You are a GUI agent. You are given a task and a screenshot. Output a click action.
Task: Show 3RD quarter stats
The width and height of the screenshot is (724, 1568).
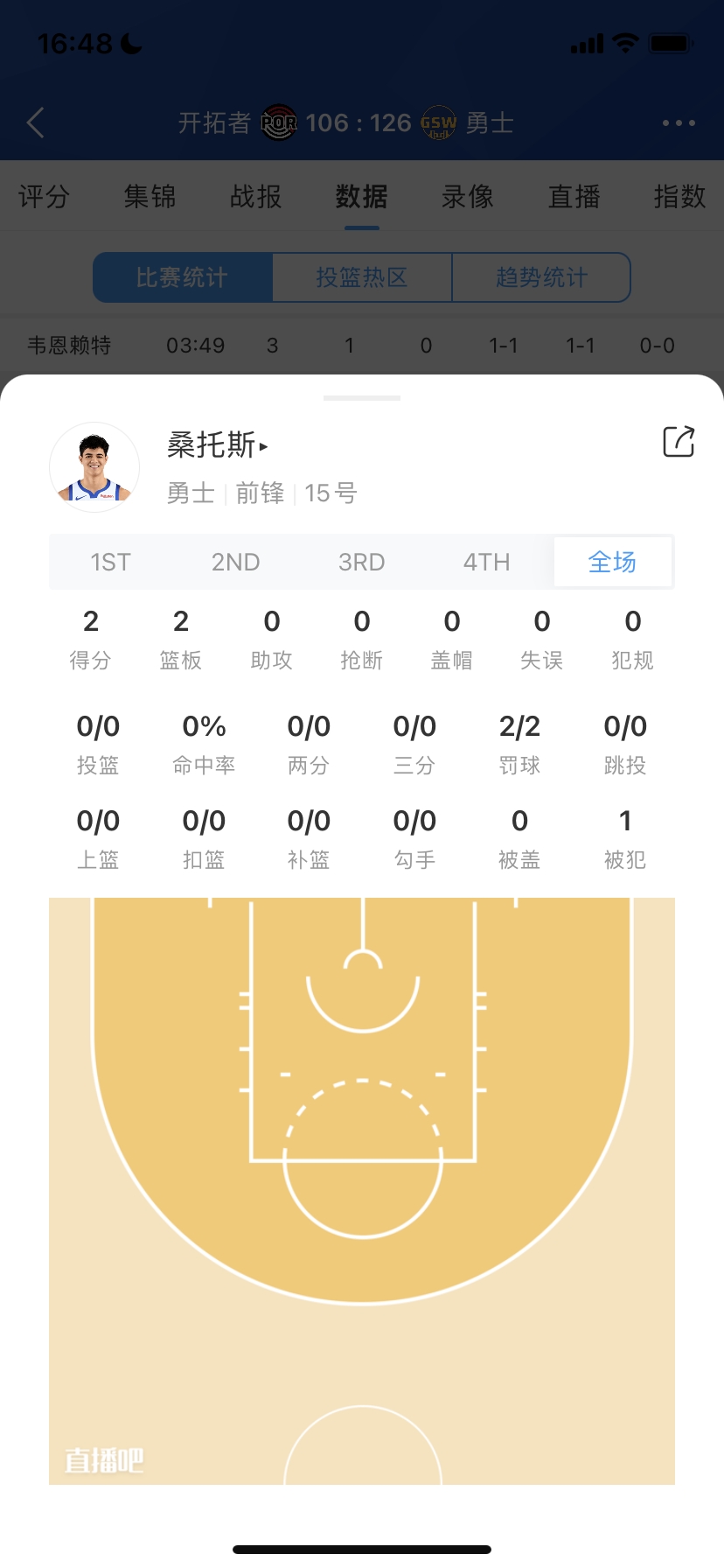pyautogui.click(x=362, y=562)
